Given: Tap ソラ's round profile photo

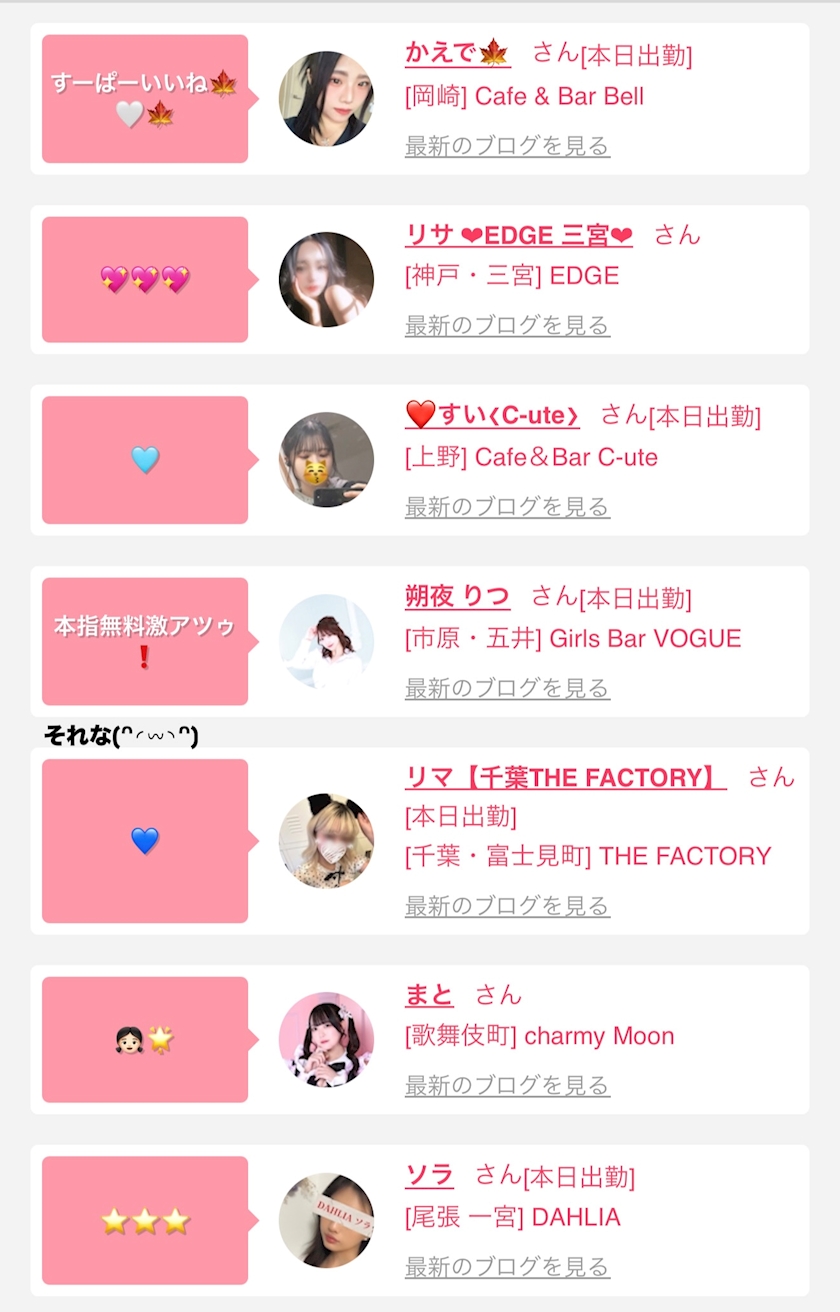Looking at the screenshot, I should click(x=326, y=1221).
